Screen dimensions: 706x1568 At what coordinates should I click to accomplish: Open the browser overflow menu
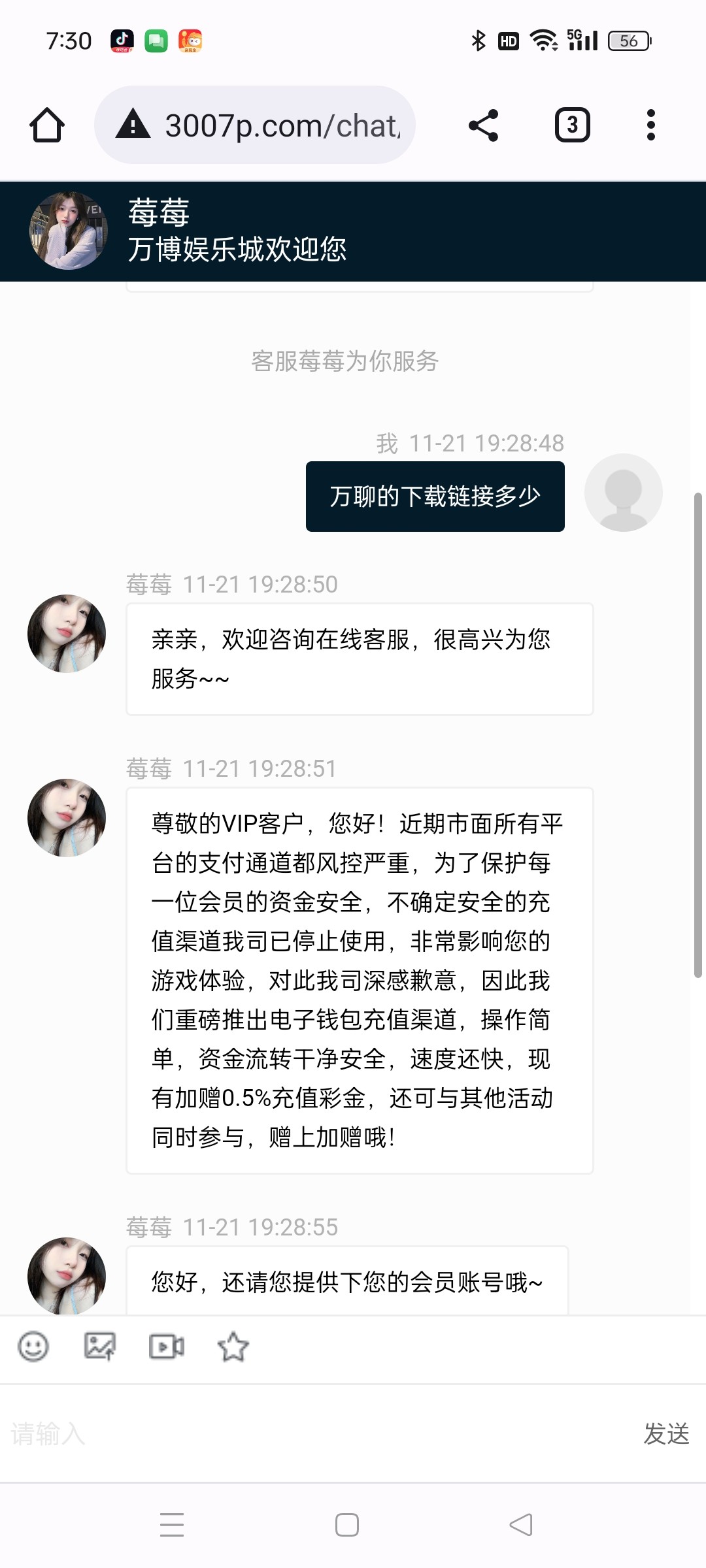pos(650,125)
